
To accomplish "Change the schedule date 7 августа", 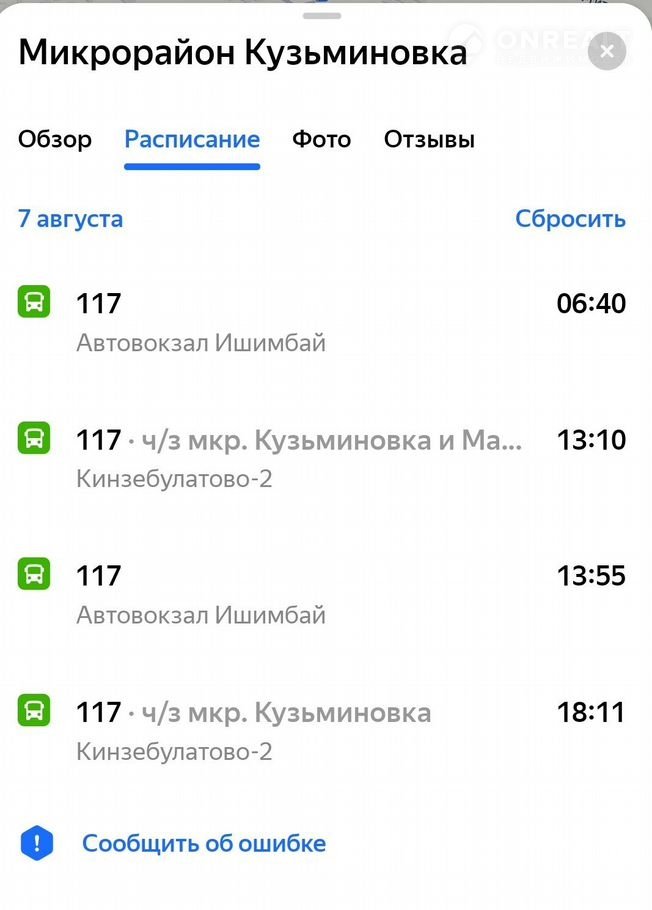I will [70, 218].
